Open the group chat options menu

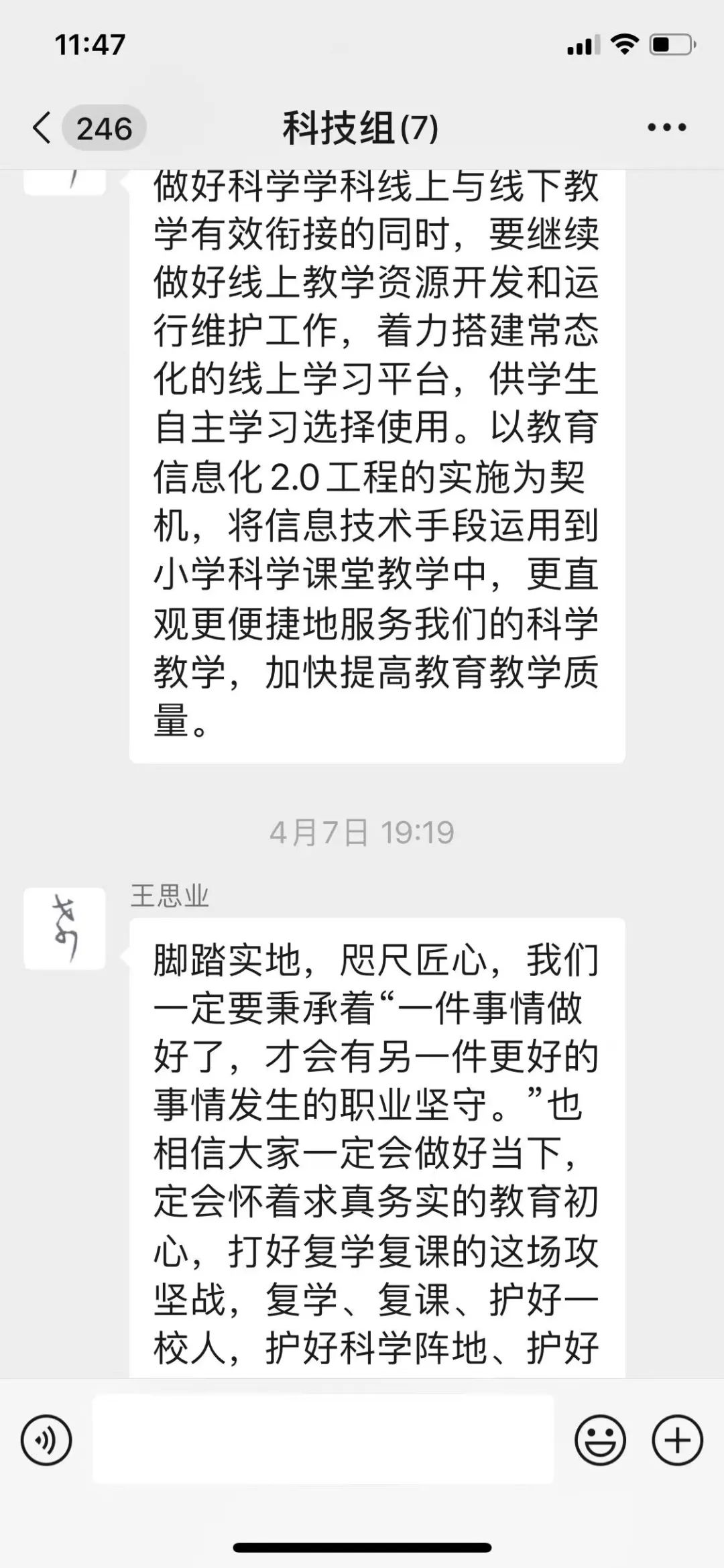pos(666,127)
